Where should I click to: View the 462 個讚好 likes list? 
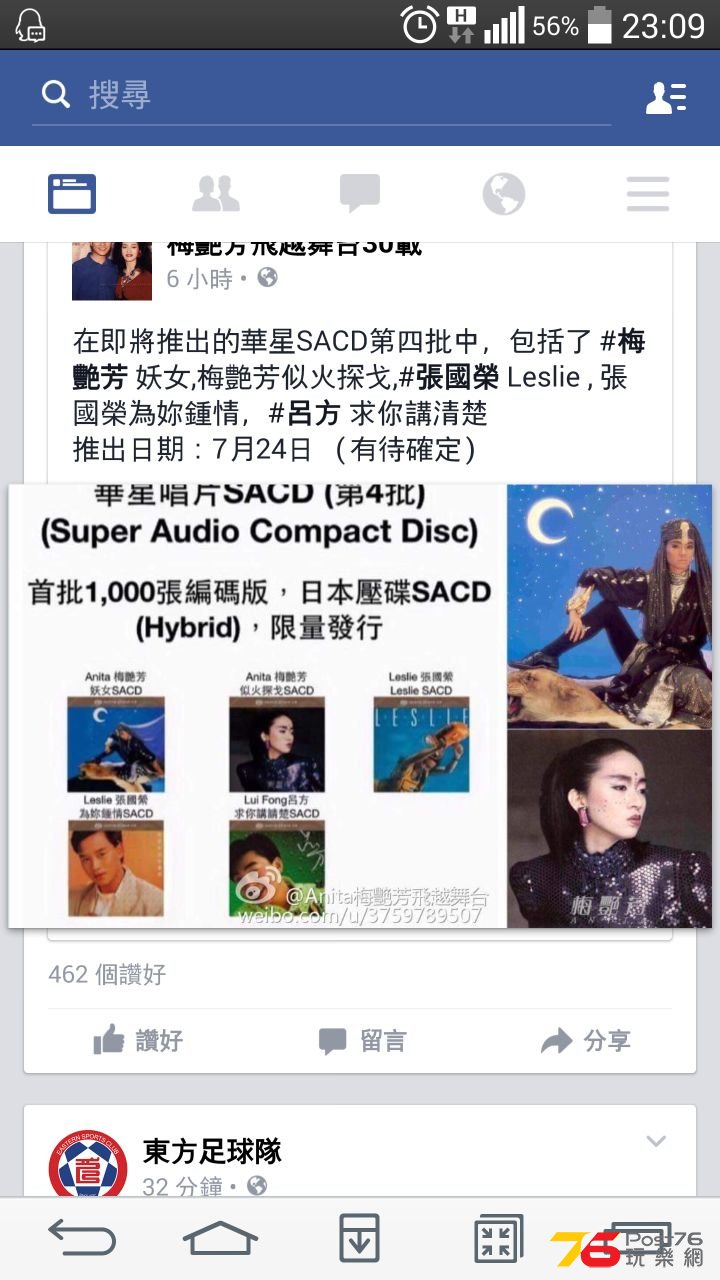(107, 974)
